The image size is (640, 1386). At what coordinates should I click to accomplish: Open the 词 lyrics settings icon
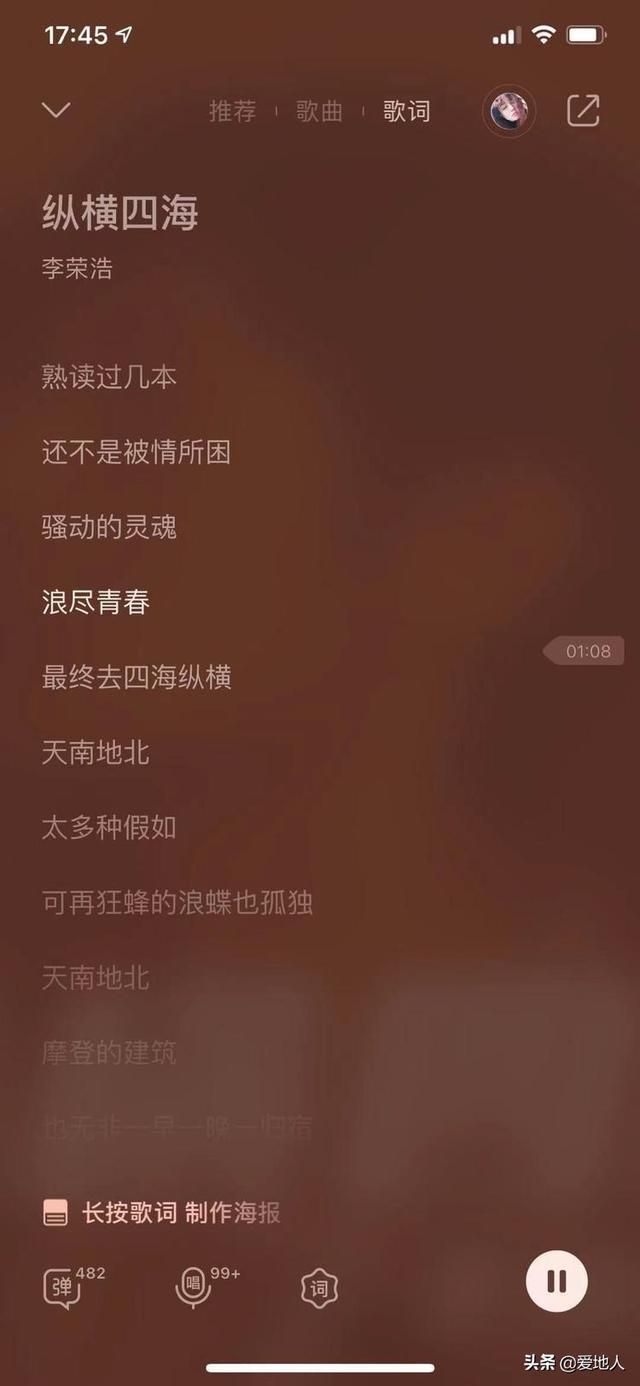coord(319,1288)
